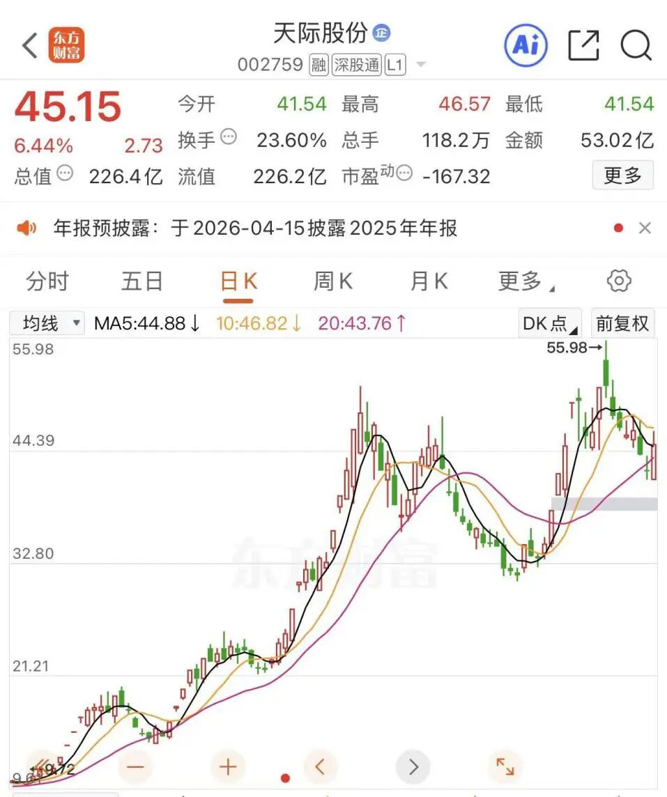Open the search magnifier
Screen dimensions: 667x797
tap(636, 45)
